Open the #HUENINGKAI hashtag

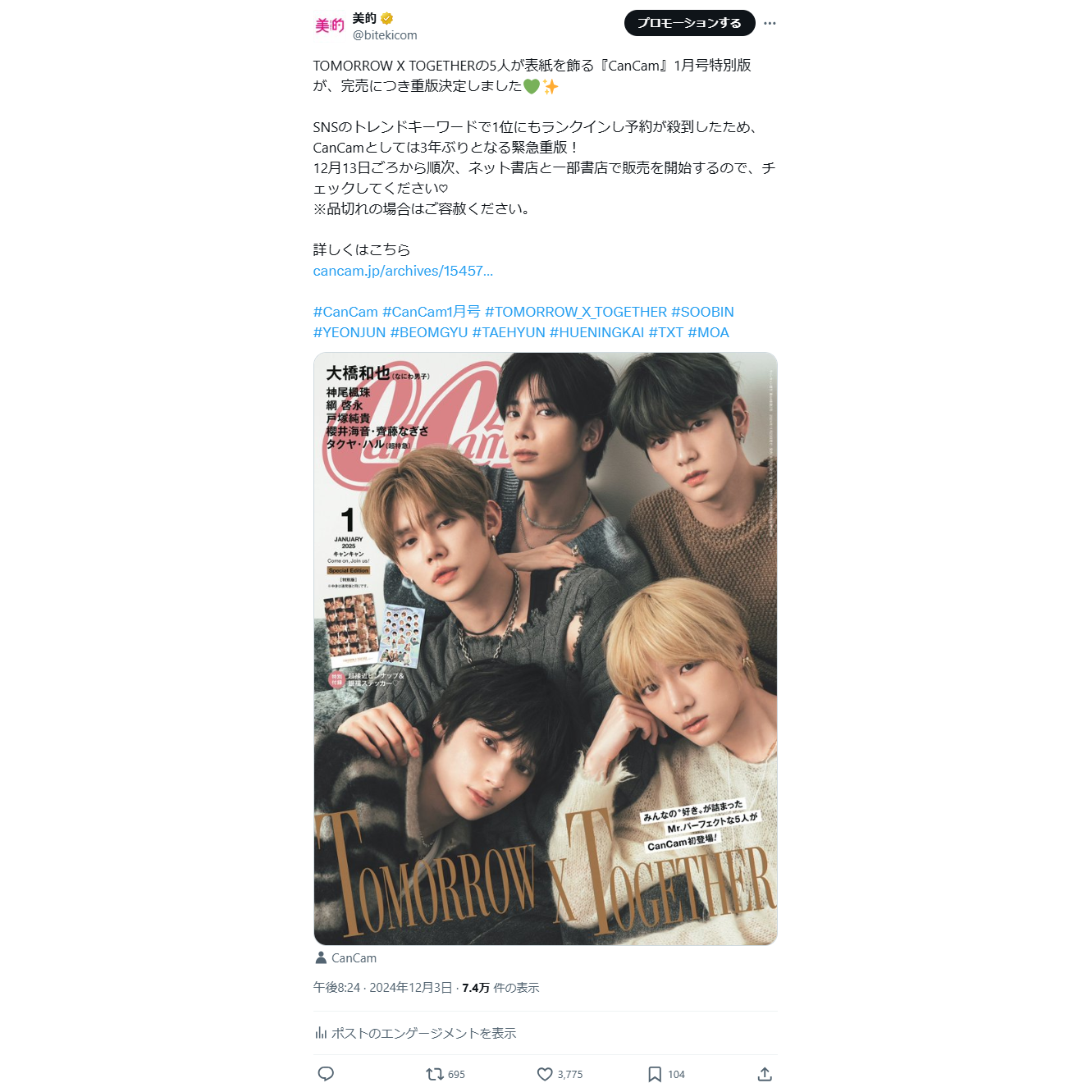point(596,332)
